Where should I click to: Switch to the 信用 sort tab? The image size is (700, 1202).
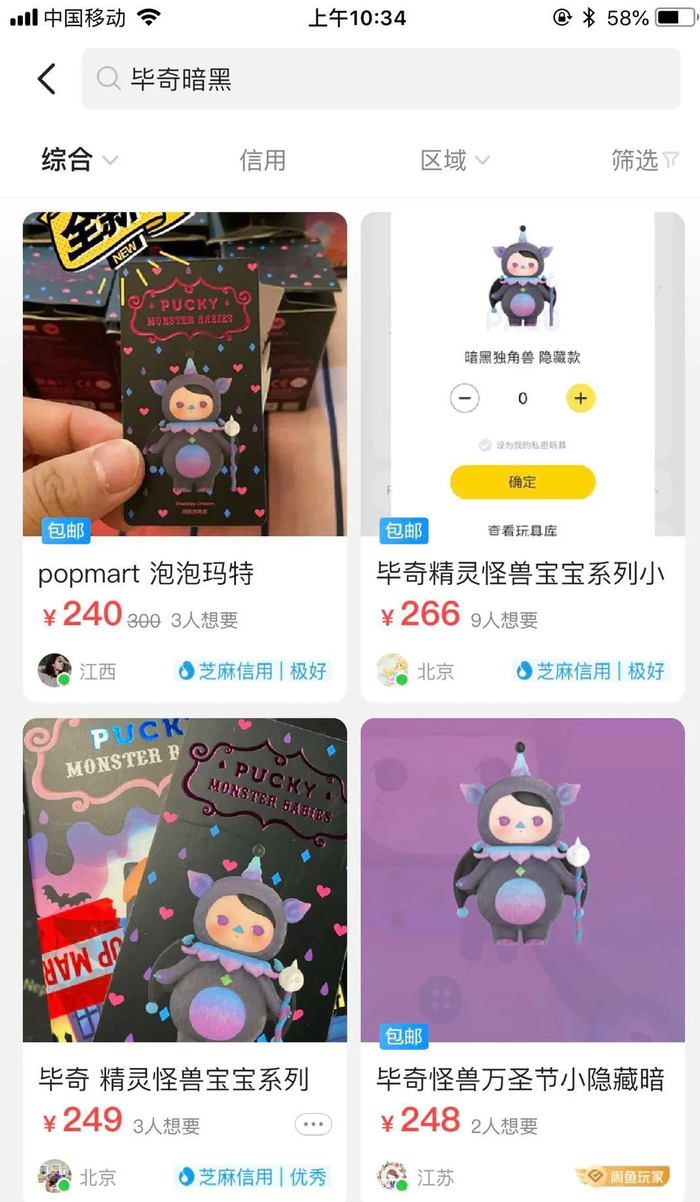(262, 160)
